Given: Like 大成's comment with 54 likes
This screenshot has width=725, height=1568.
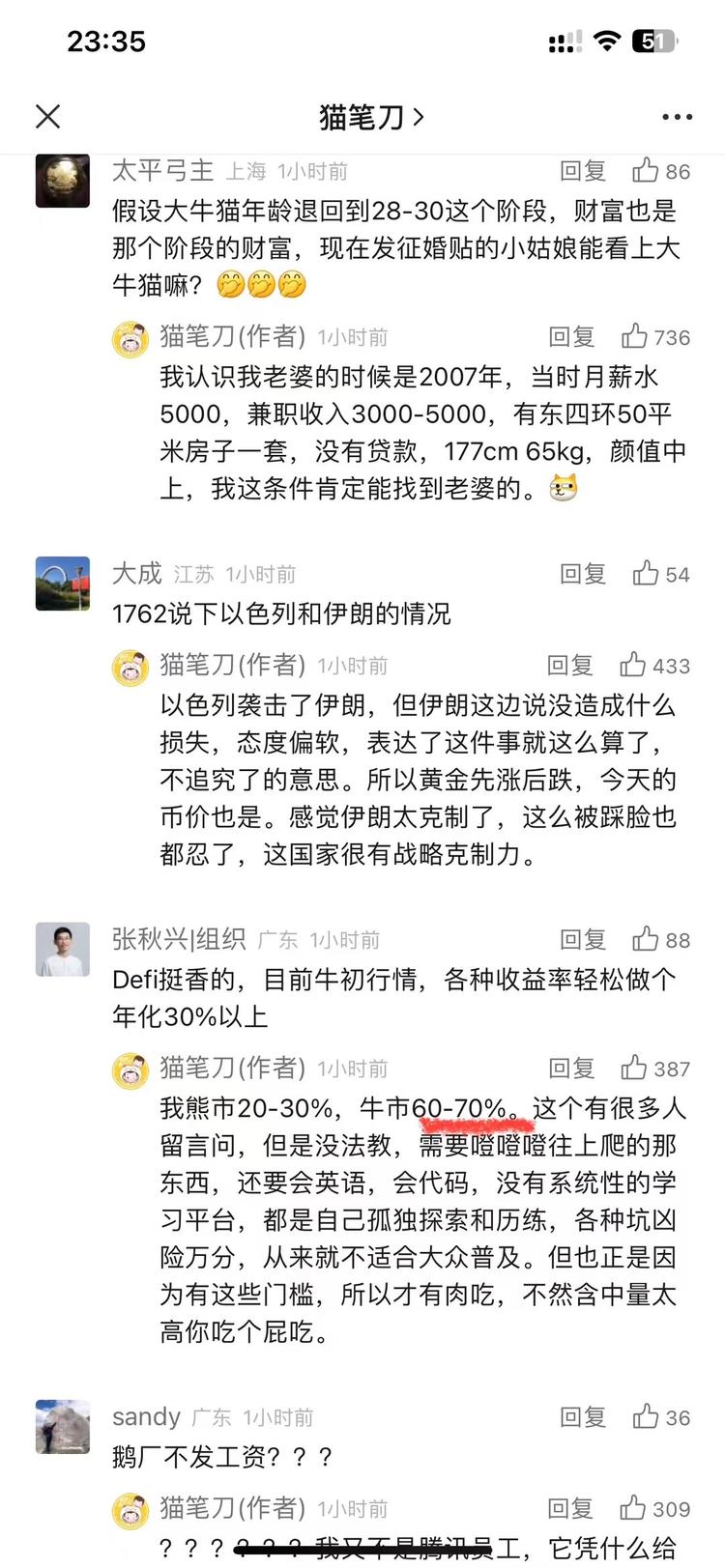Looking at the screenshot, I should click(x=646, y=574).
